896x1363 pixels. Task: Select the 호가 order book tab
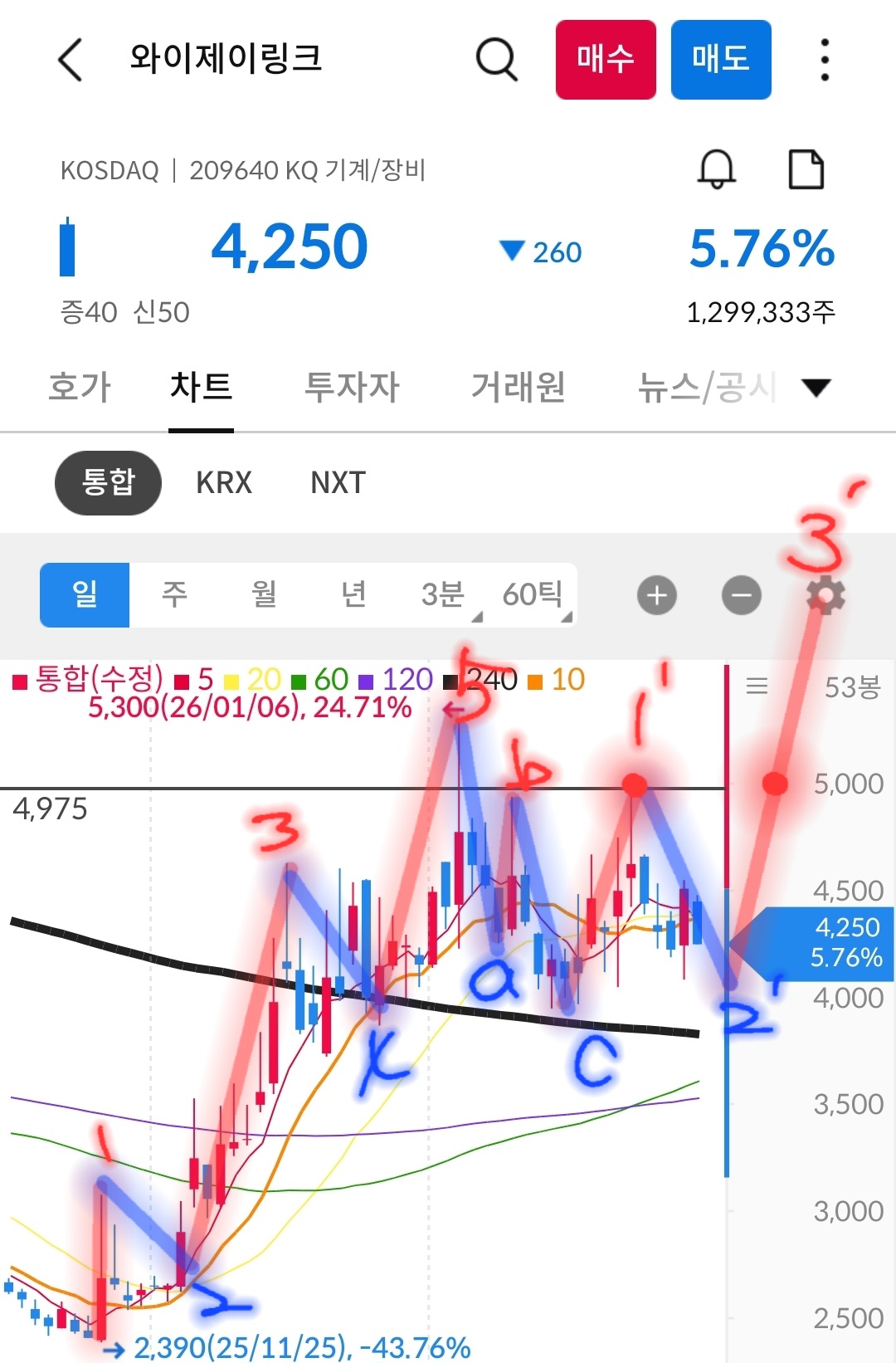click(80, 387)
